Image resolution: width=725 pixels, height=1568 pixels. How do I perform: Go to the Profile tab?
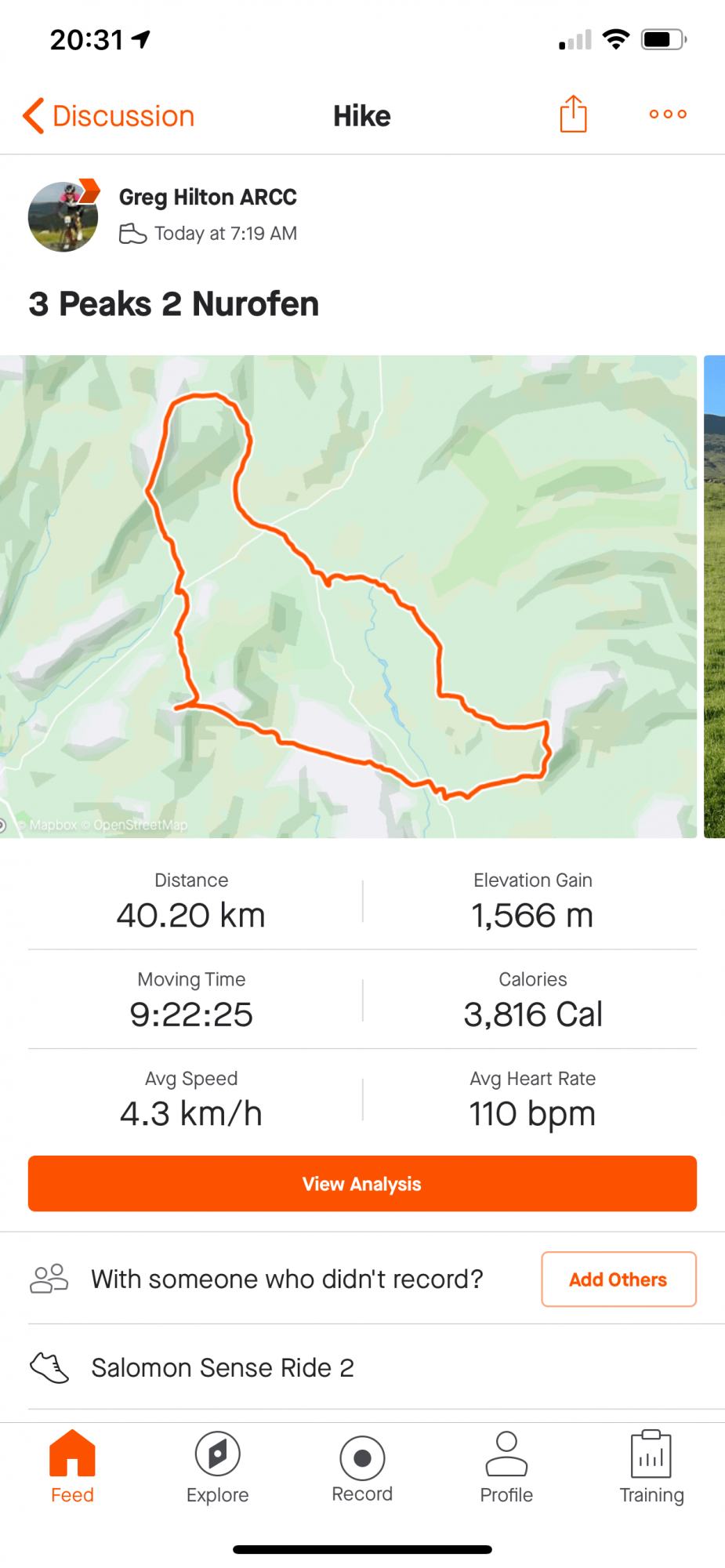click(x=506, y=1467)
